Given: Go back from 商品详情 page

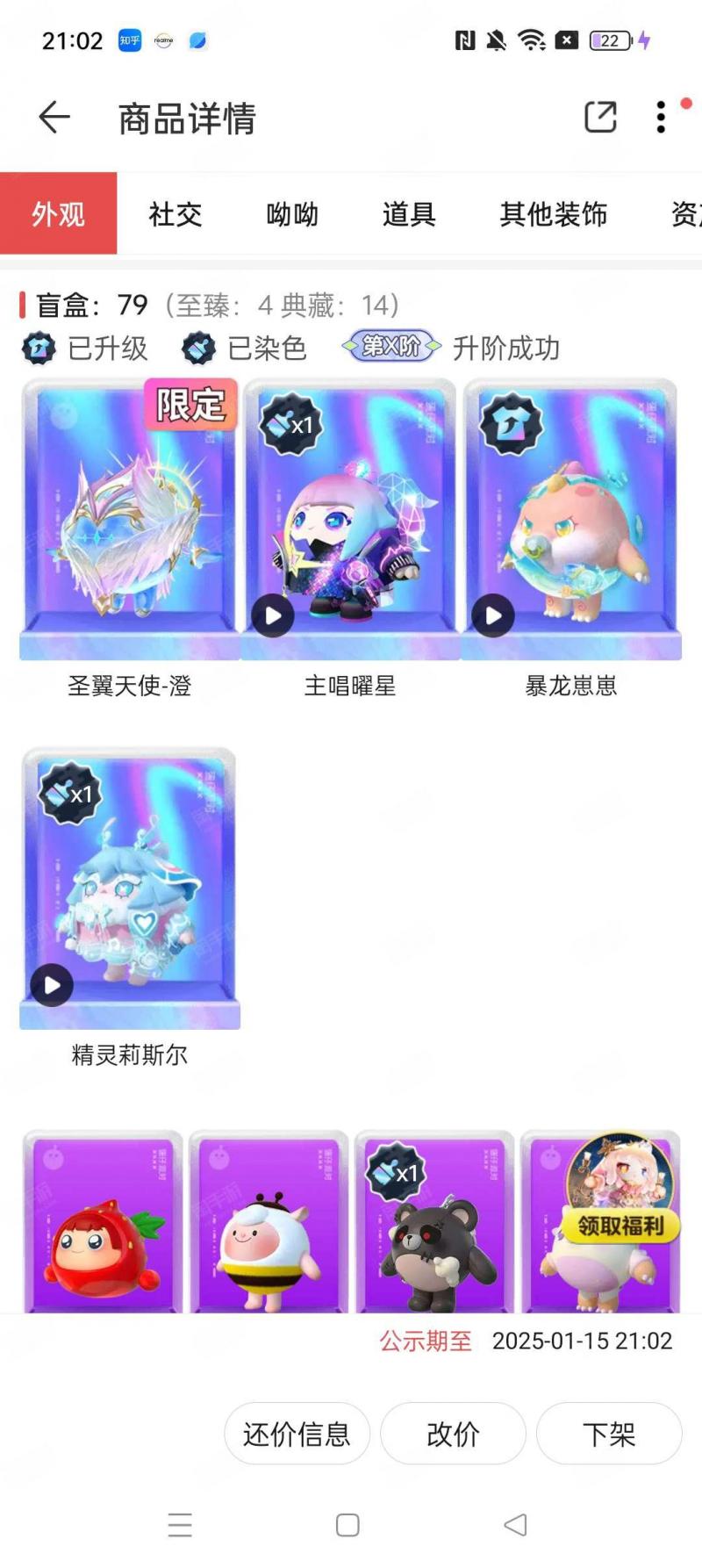Looking at the screenshot, I should (54, 118).
